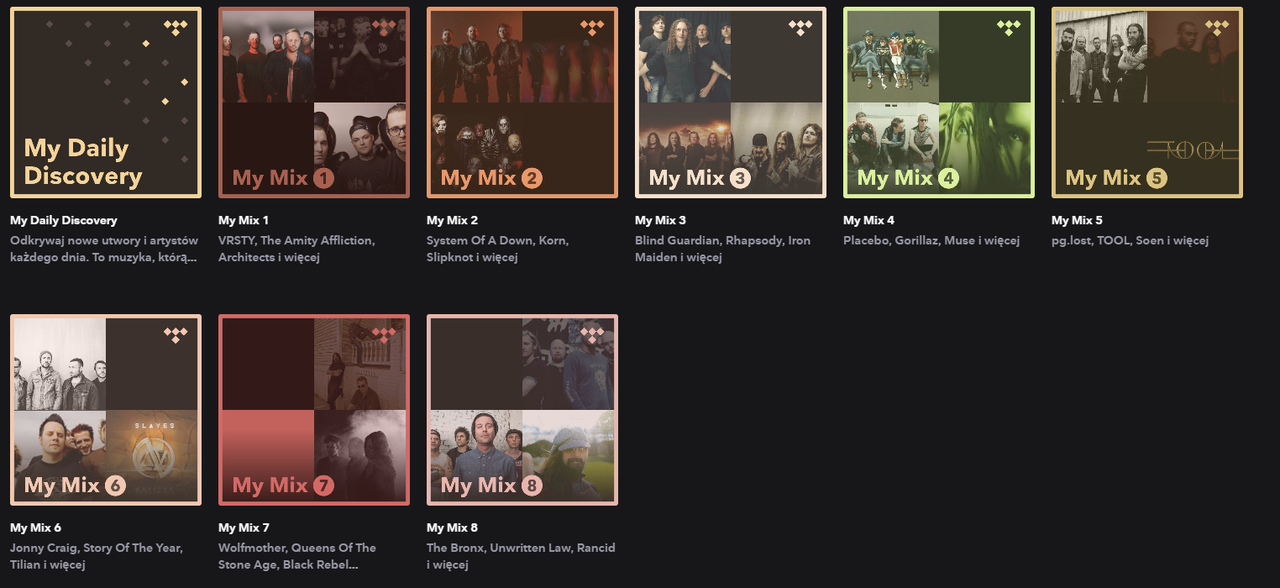Open My Mix 6 with Jonny Craig
Viewport: 1280px width, 588px height.
click(x=105, y=410)
